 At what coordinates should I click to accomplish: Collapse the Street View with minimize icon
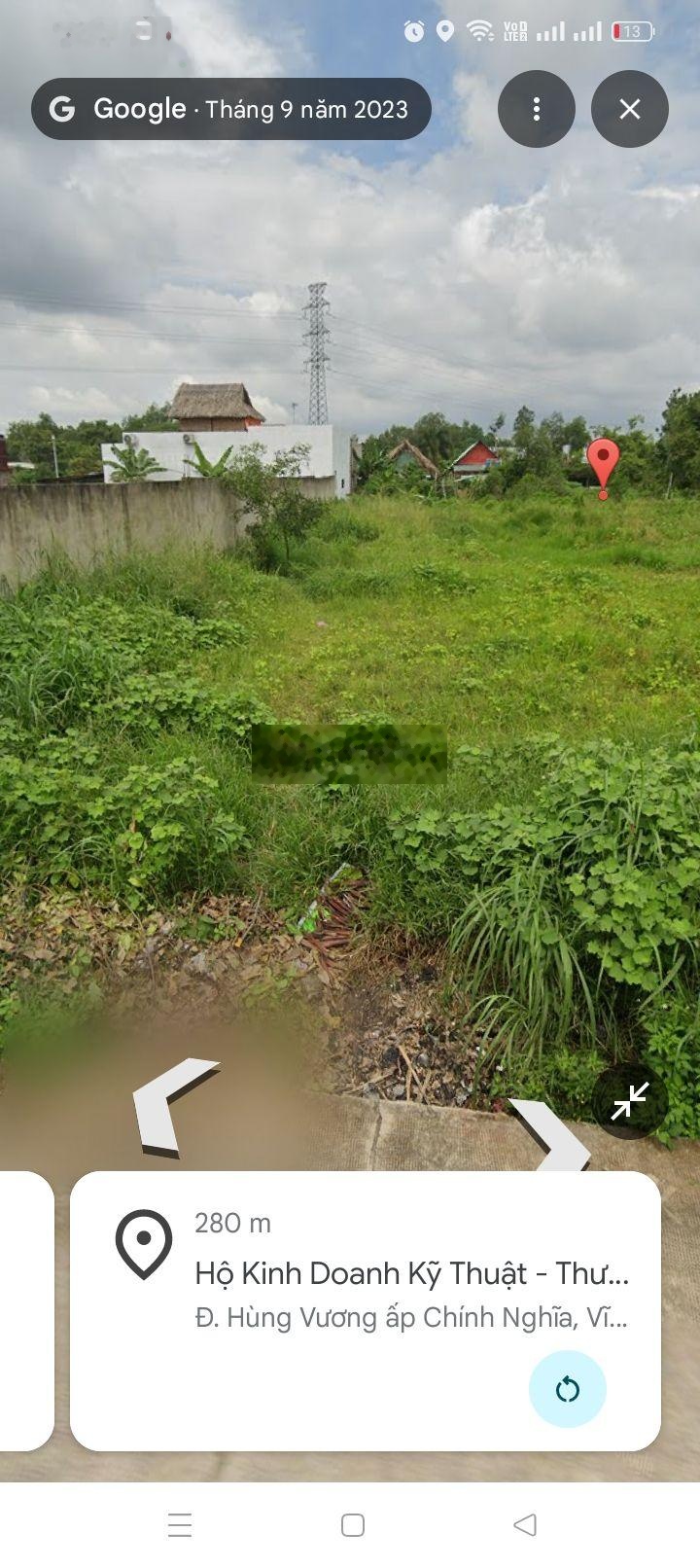coord(629,1102)
